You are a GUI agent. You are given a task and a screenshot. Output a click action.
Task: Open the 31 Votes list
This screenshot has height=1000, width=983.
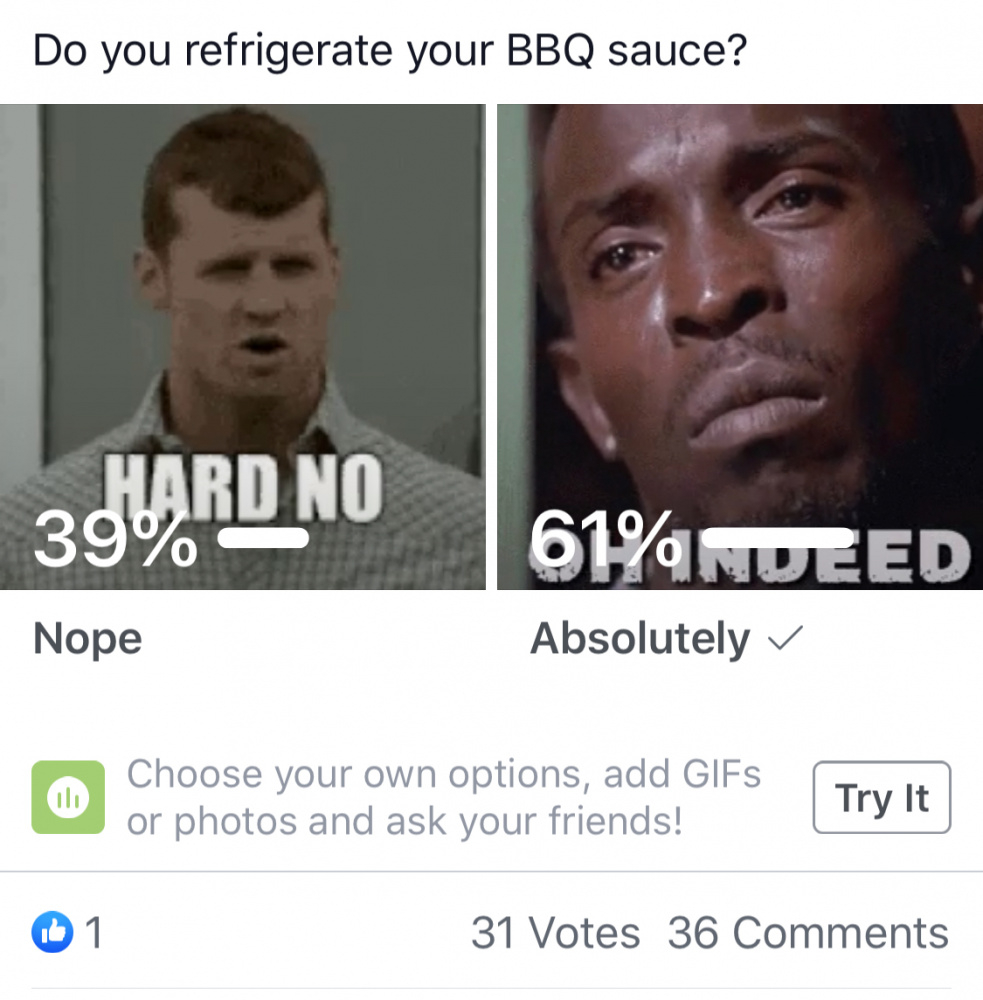tap(555, 933)
